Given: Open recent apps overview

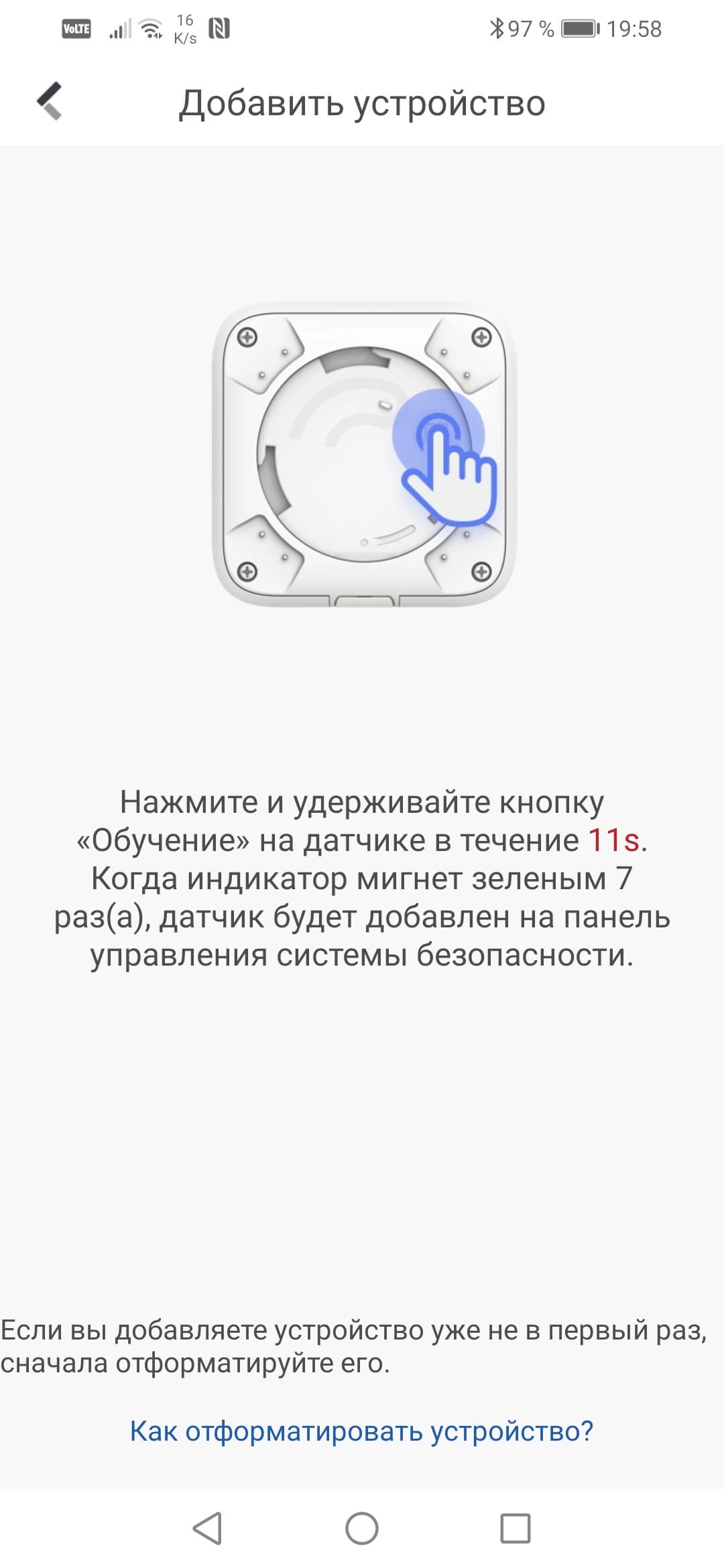Looking at the screenshot, I should (x=516, y=1528).
